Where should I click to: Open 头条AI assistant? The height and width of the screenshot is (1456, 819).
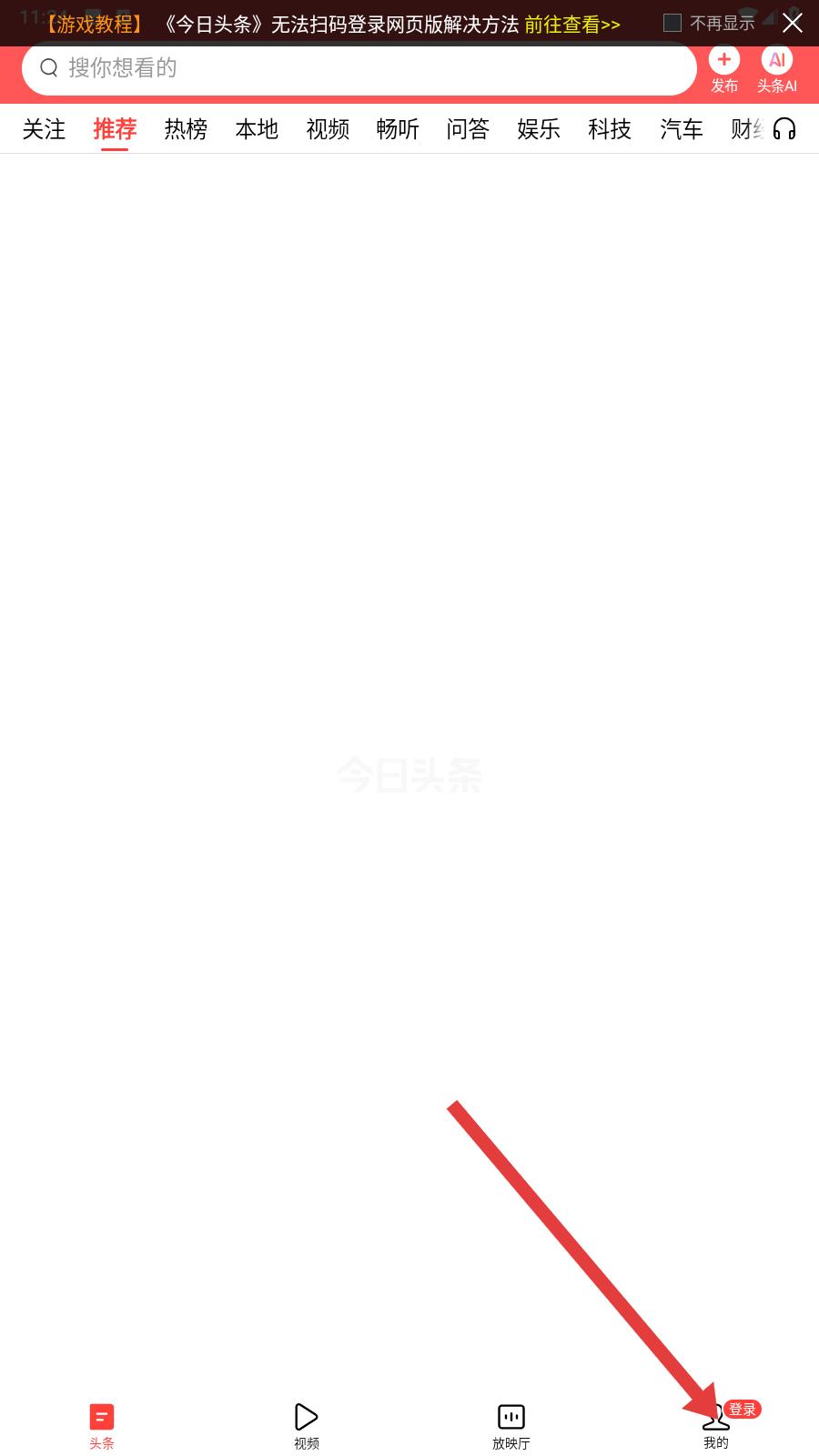pos(777,71)
